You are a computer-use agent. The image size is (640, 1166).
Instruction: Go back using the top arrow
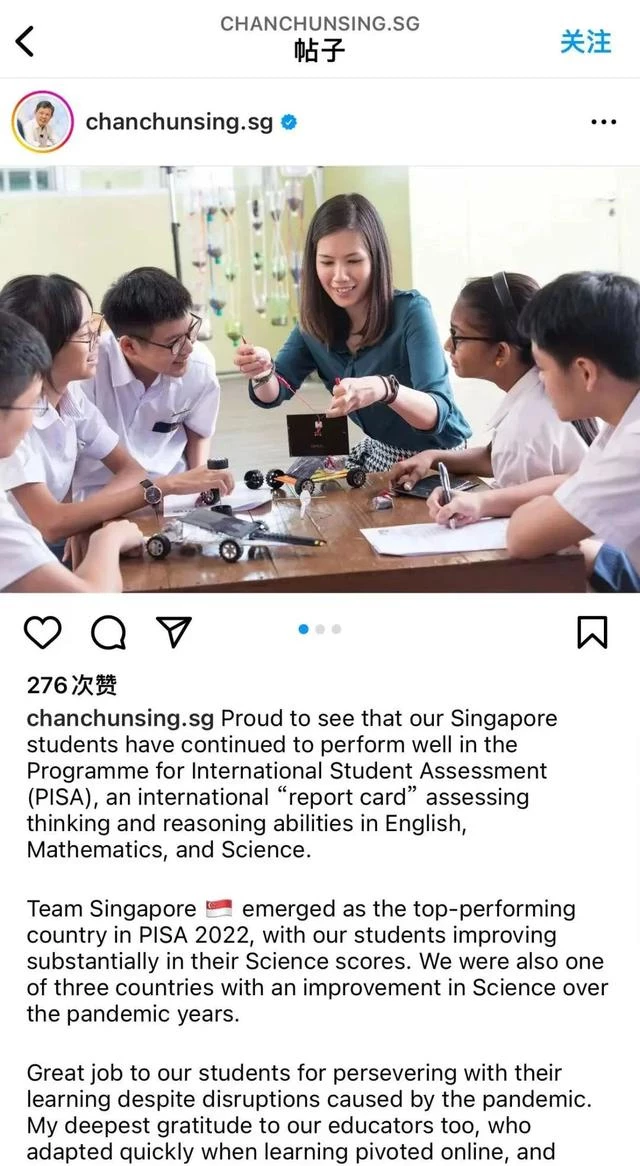pyautogui.click(x=25, y=41)
